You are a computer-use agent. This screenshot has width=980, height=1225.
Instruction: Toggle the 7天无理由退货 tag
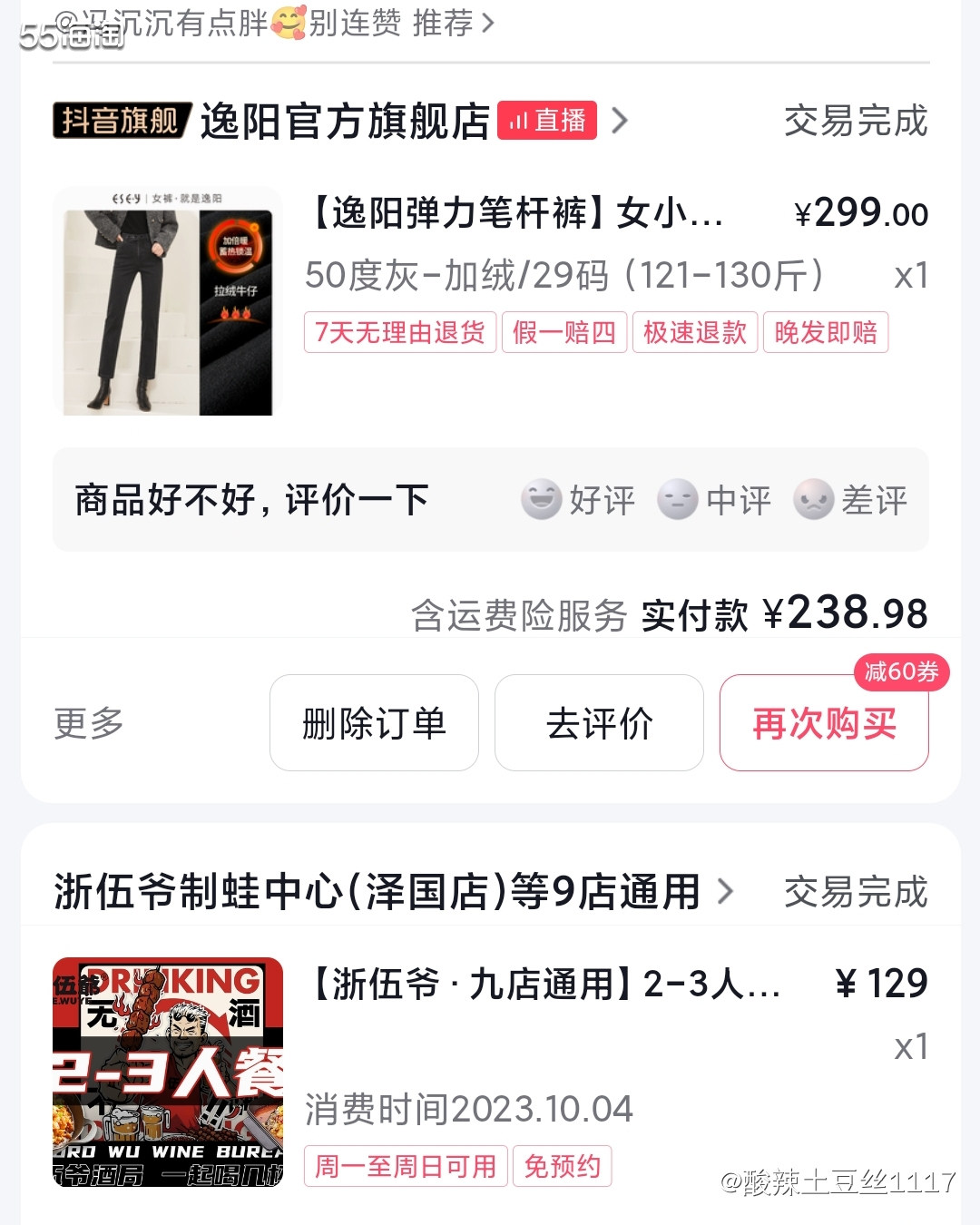[x=400, y=332]
